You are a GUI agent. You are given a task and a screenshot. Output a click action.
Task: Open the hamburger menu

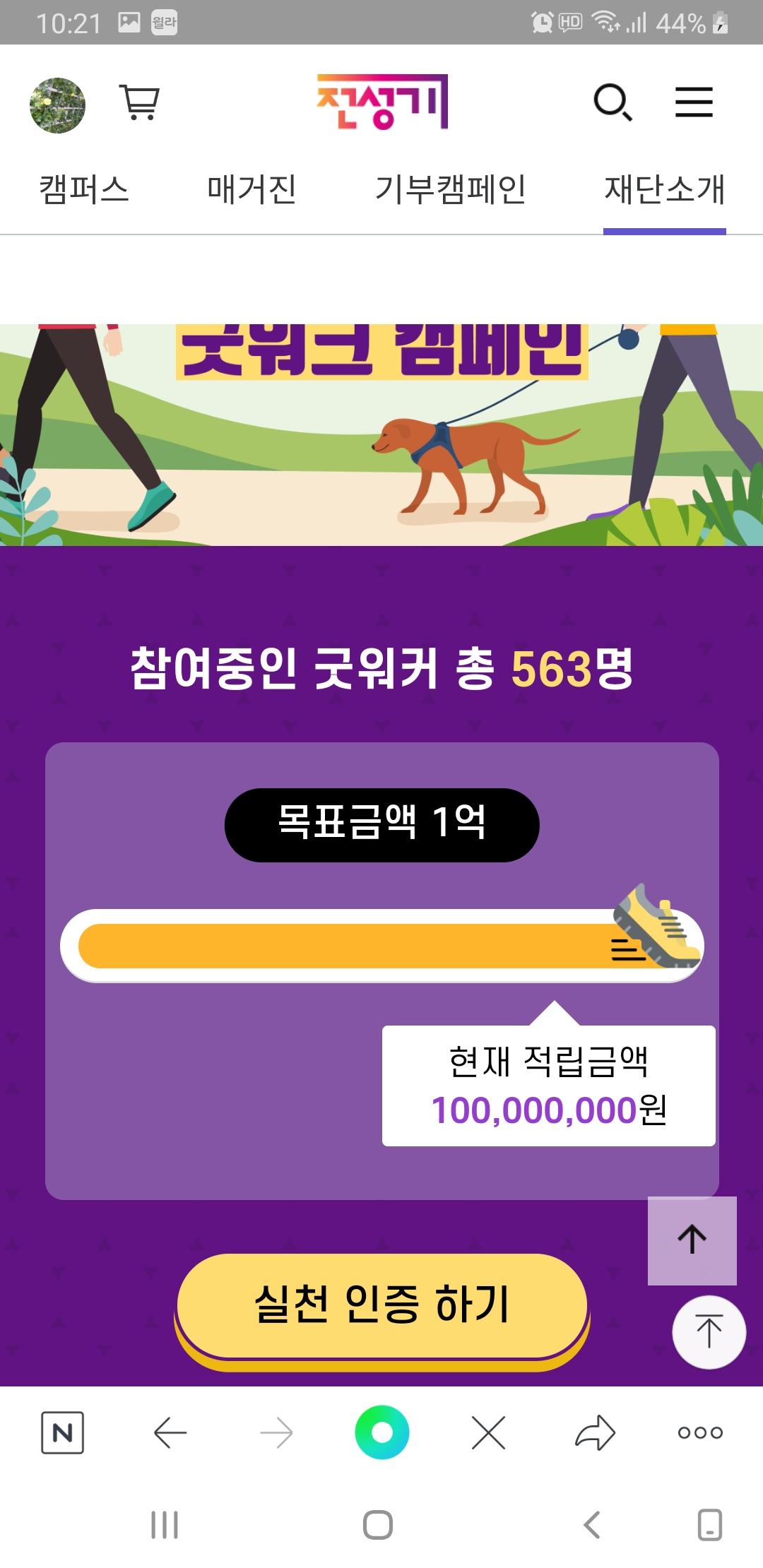click(694, 102)
